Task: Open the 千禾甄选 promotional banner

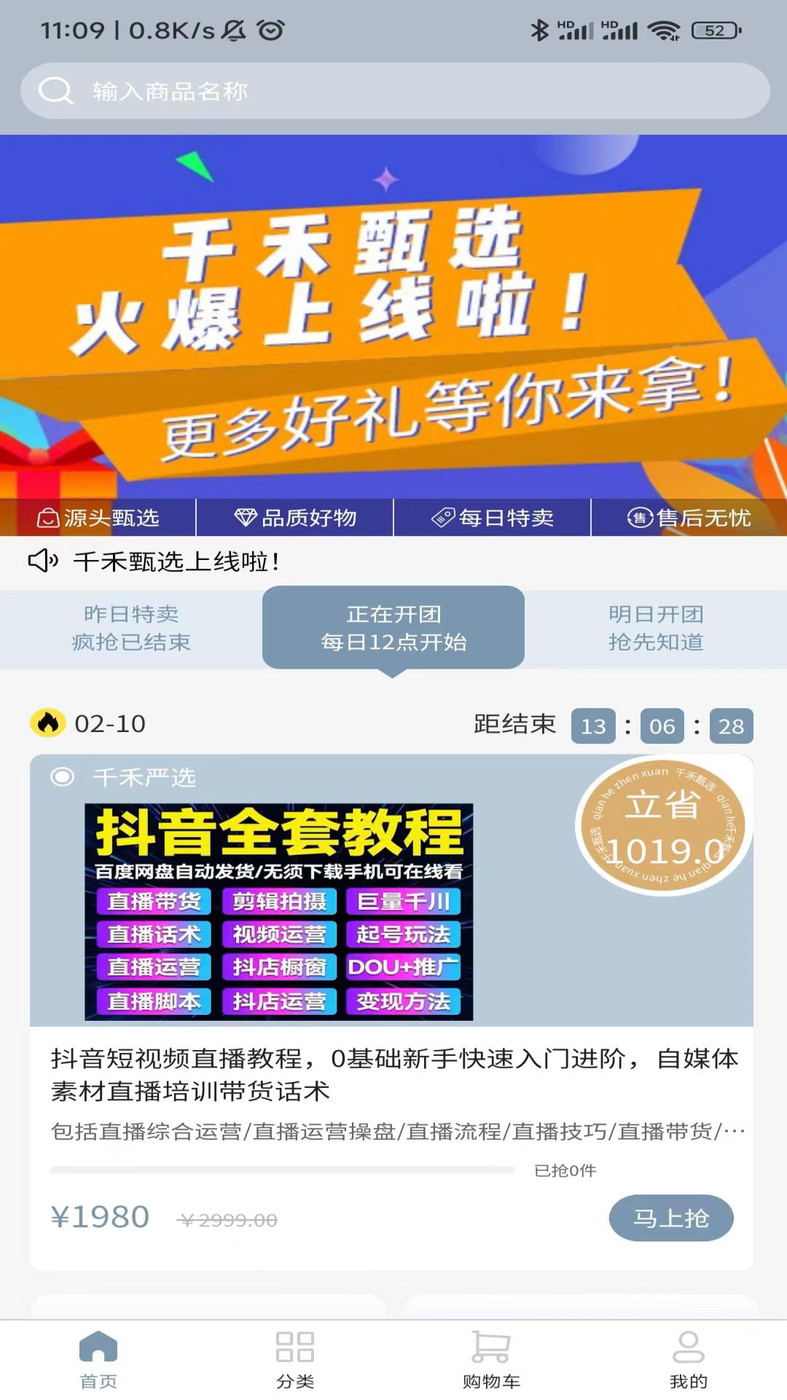Action: [393, 315]
